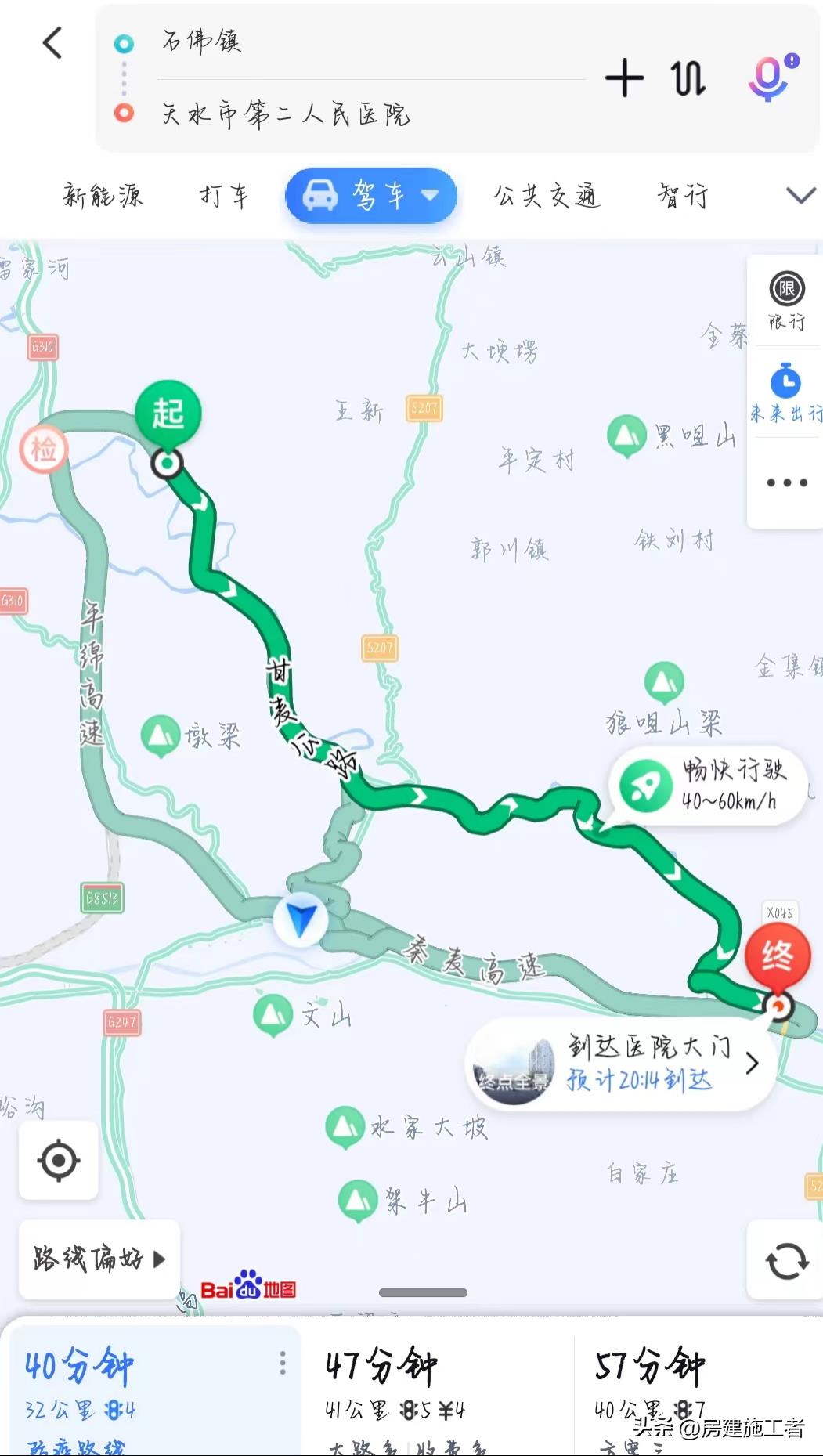The height and width of the screenshot is (1456, 823).
Task: Expand more travel mode options
Action: [x=800, y=196]
